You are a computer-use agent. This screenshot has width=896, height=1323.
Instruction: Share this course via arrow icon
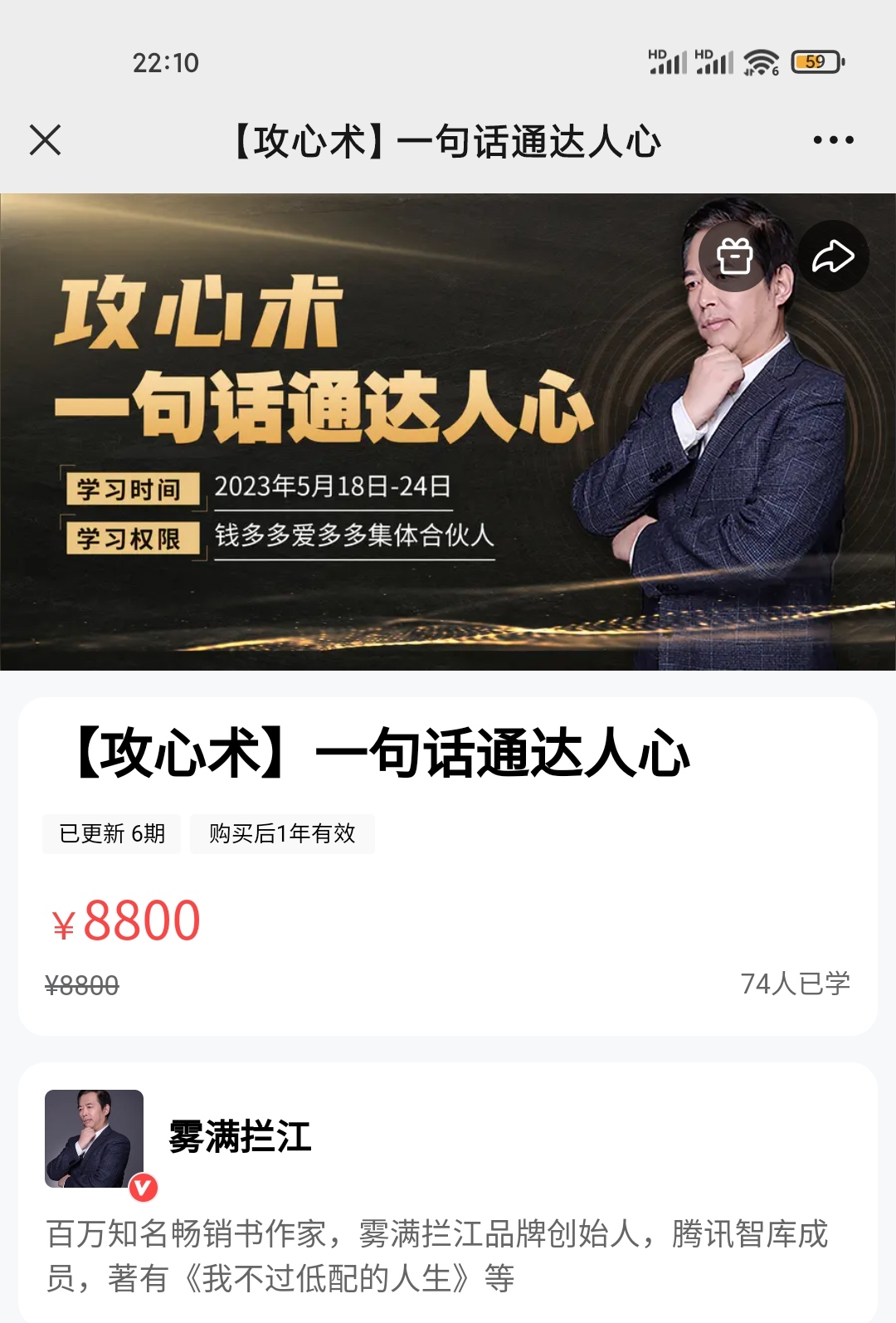[833, 256]
